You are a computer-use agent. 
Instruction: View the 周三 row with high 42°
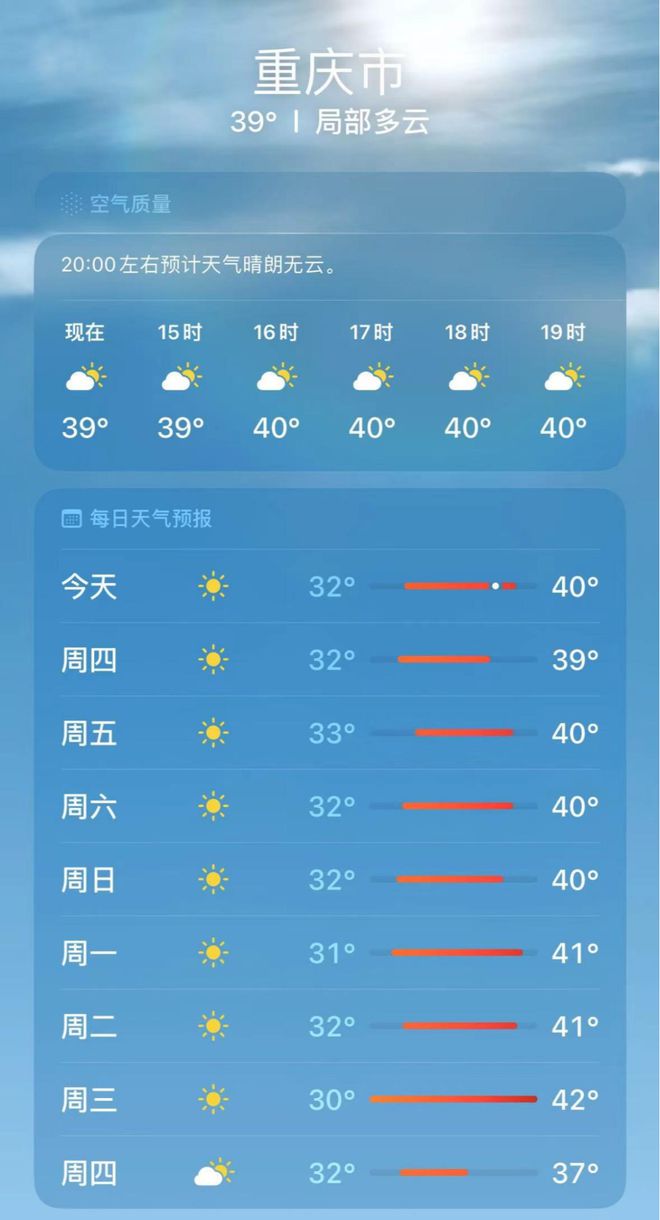pyautogui.click(x=330, y=1099)
